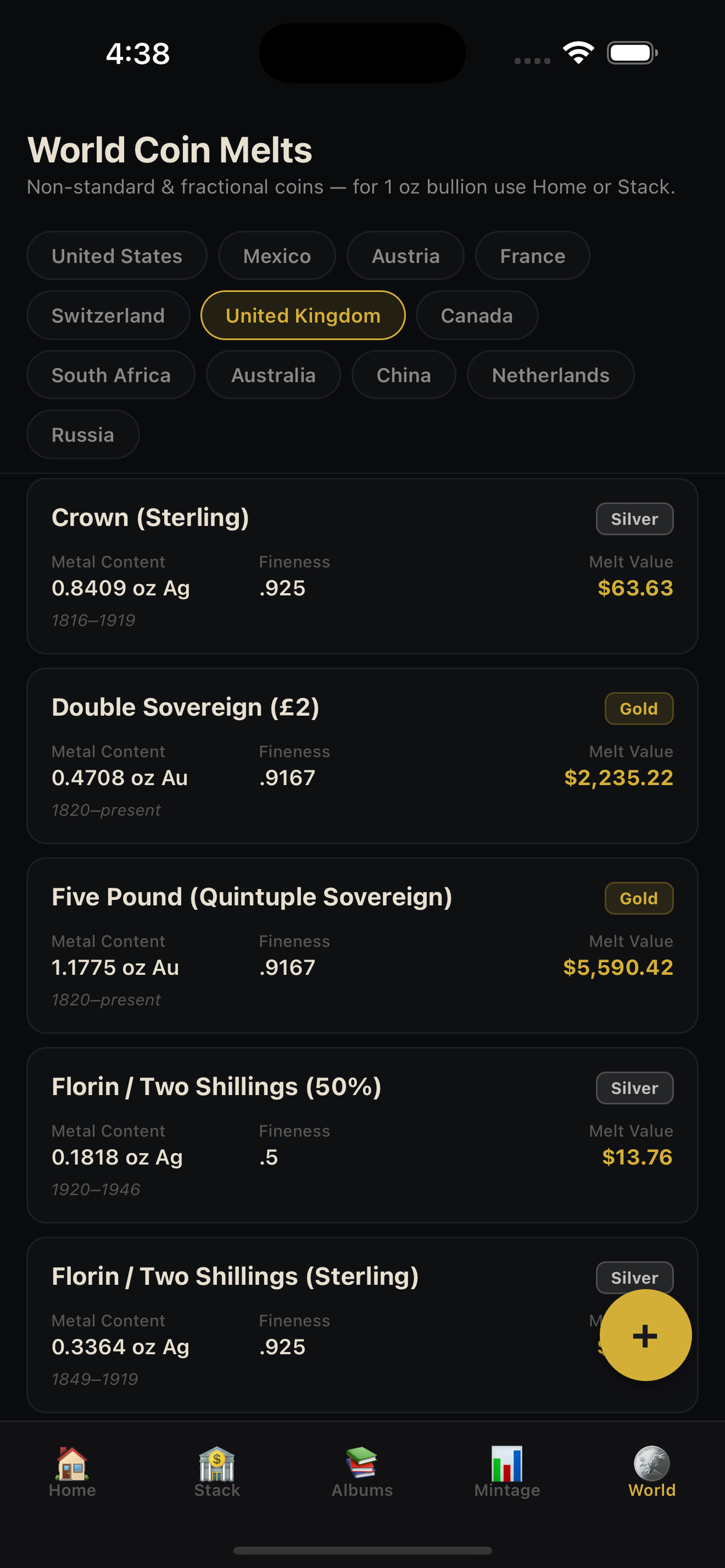
Task: Enable the Canada country filter
Action: pos(477,316)
